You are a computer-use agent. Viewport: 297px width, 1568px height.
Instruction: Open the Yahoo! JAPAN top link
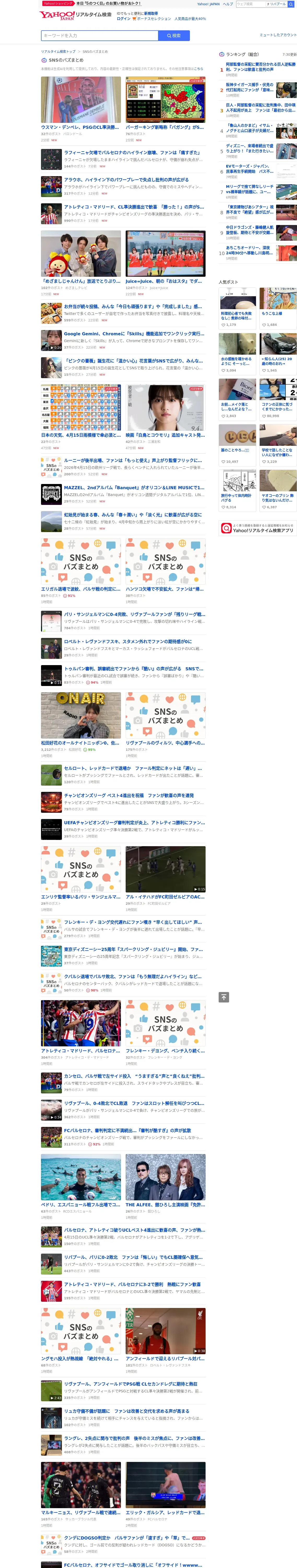point(208,4)
